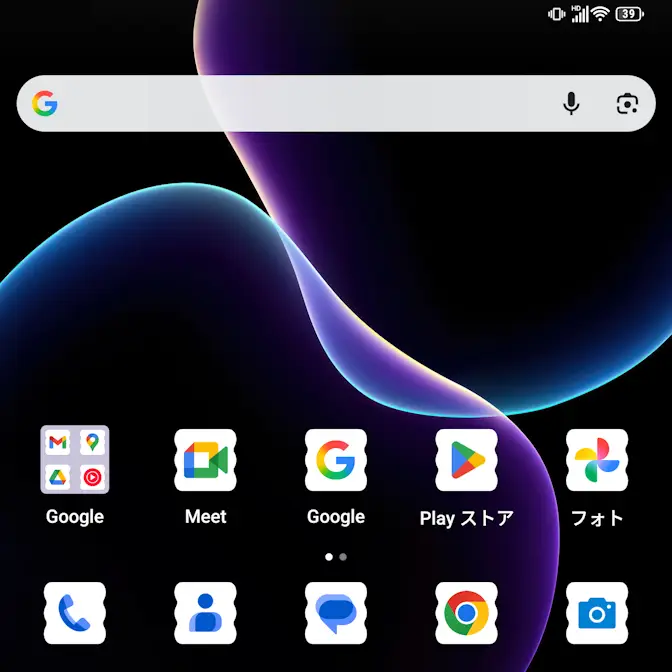This screenshot has height=672, width=672.
Task: Launch the Messages app
Action: (336, 612)
